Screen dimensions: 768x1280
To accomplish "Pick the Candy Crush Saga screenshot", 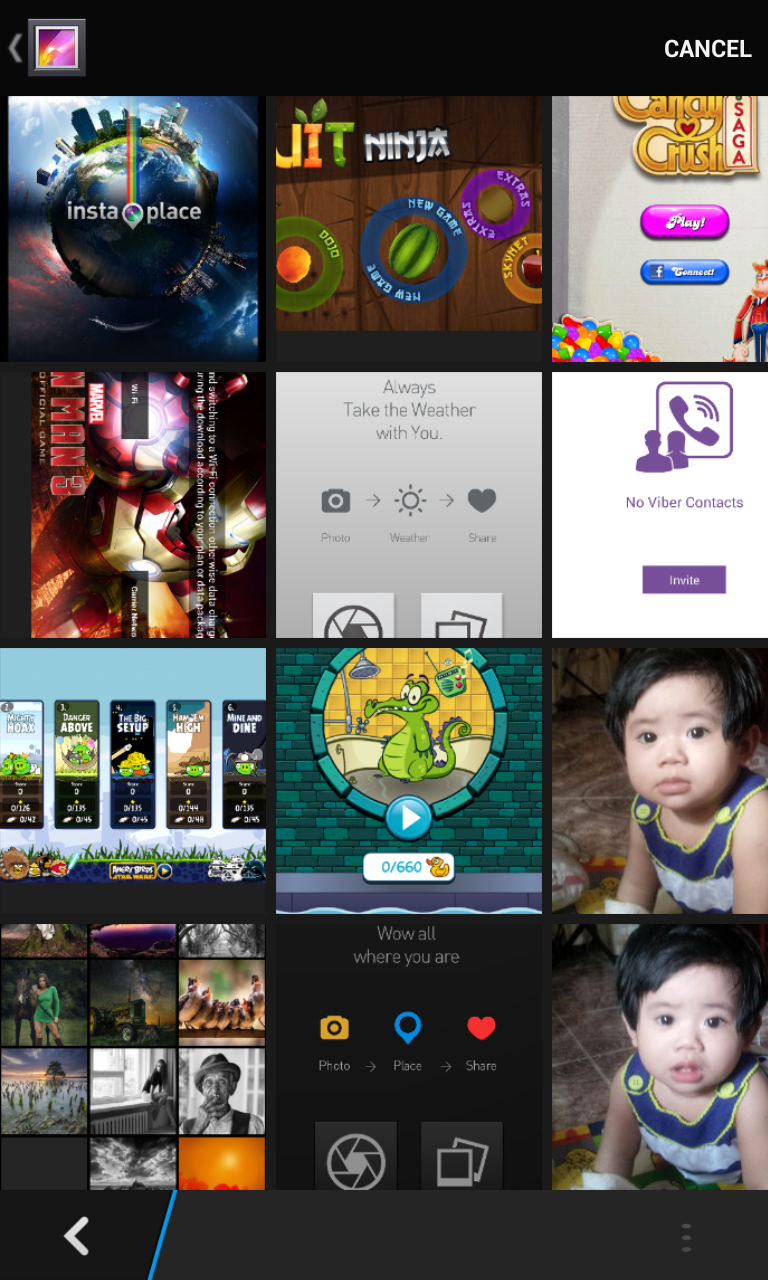I will pos(660,229).
